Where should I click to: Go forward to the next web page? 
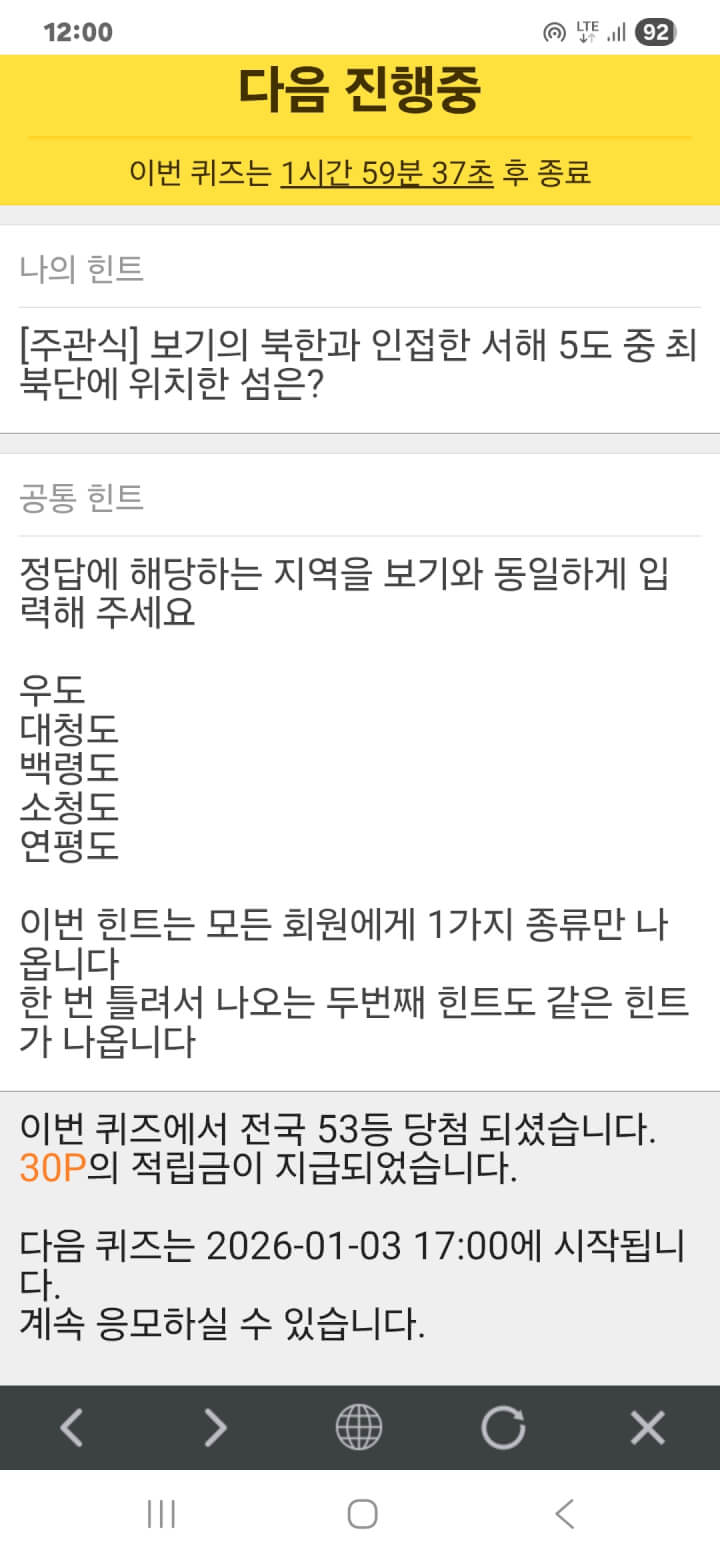(x=215, y=1427)
